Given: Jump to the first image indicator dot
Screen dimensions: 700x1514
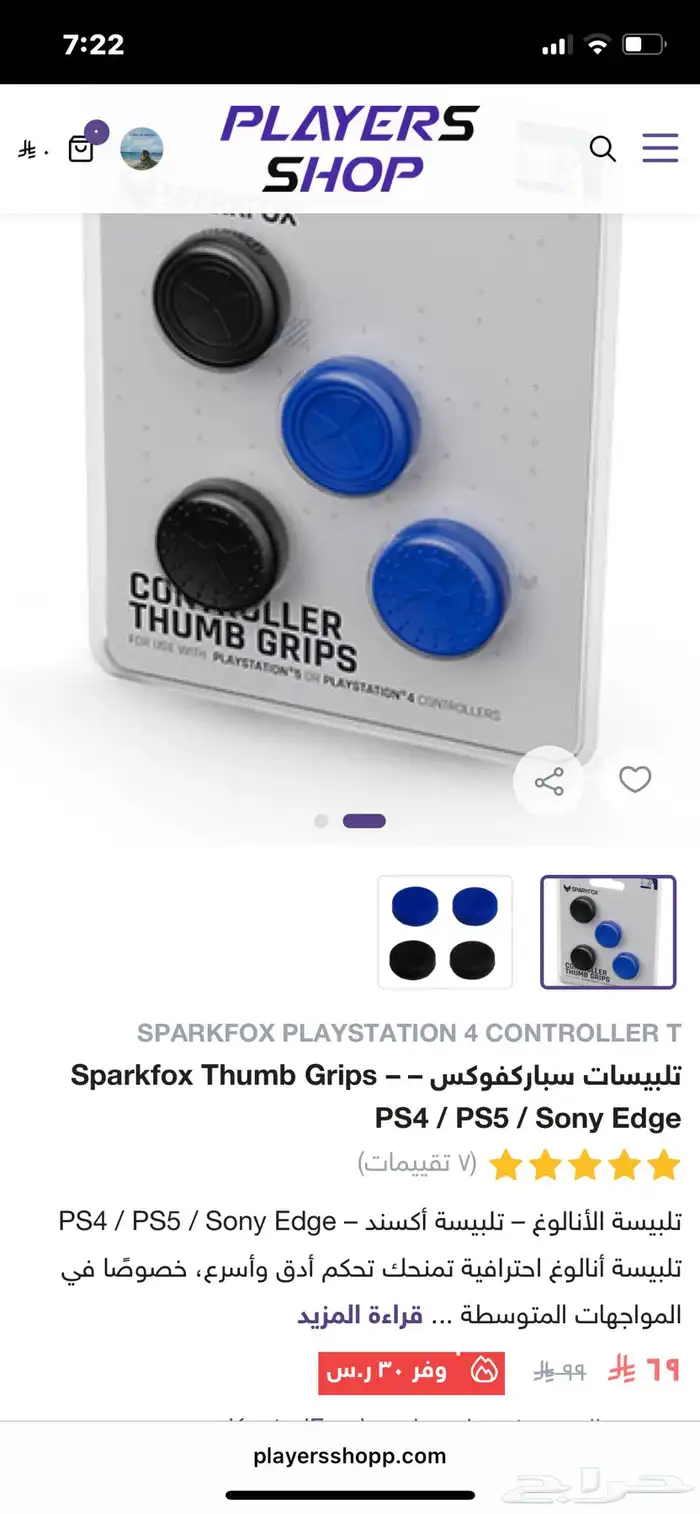Looking at the screenshot, I should tap(321, 821).
